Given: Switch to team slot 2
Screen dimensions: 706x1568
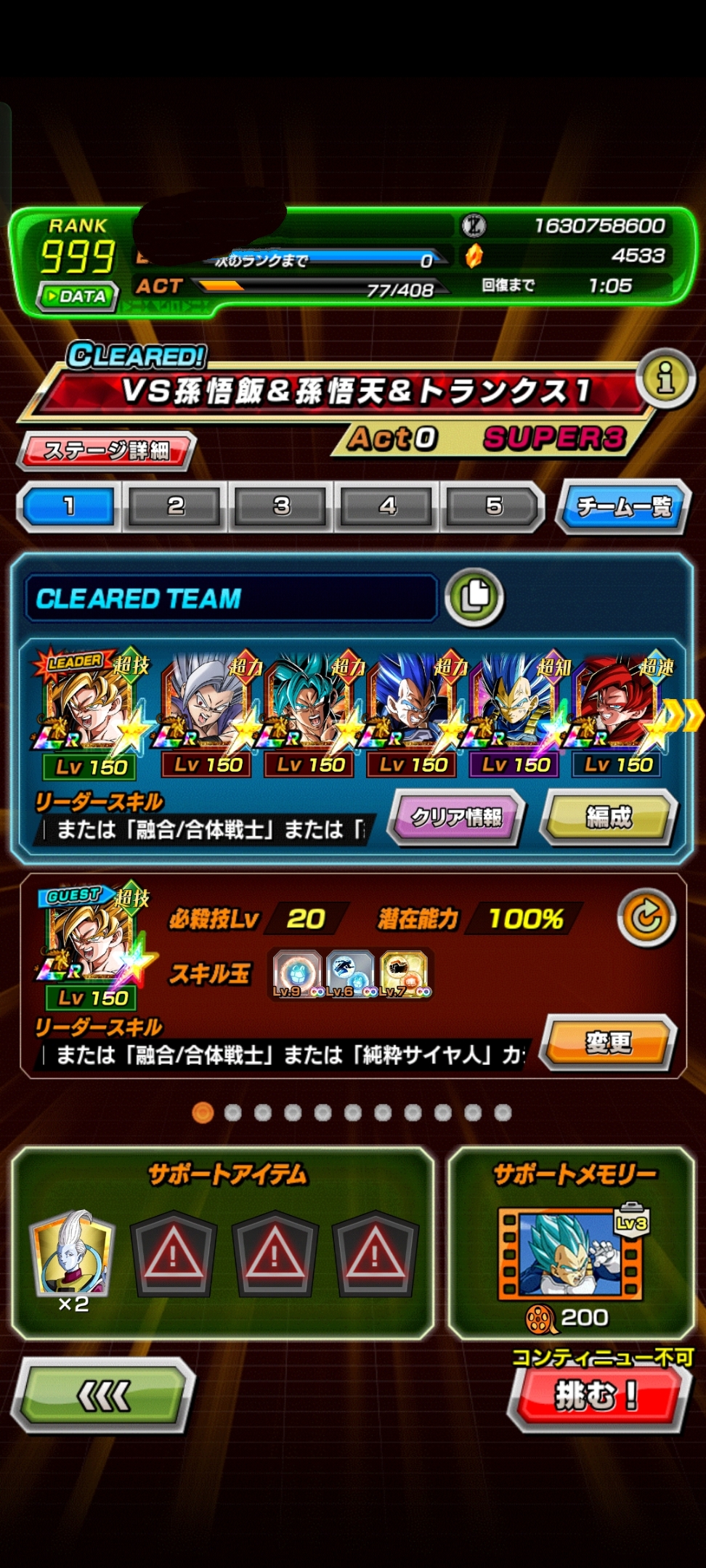Looking at the screenshot, I should click(x=175, y=506).
